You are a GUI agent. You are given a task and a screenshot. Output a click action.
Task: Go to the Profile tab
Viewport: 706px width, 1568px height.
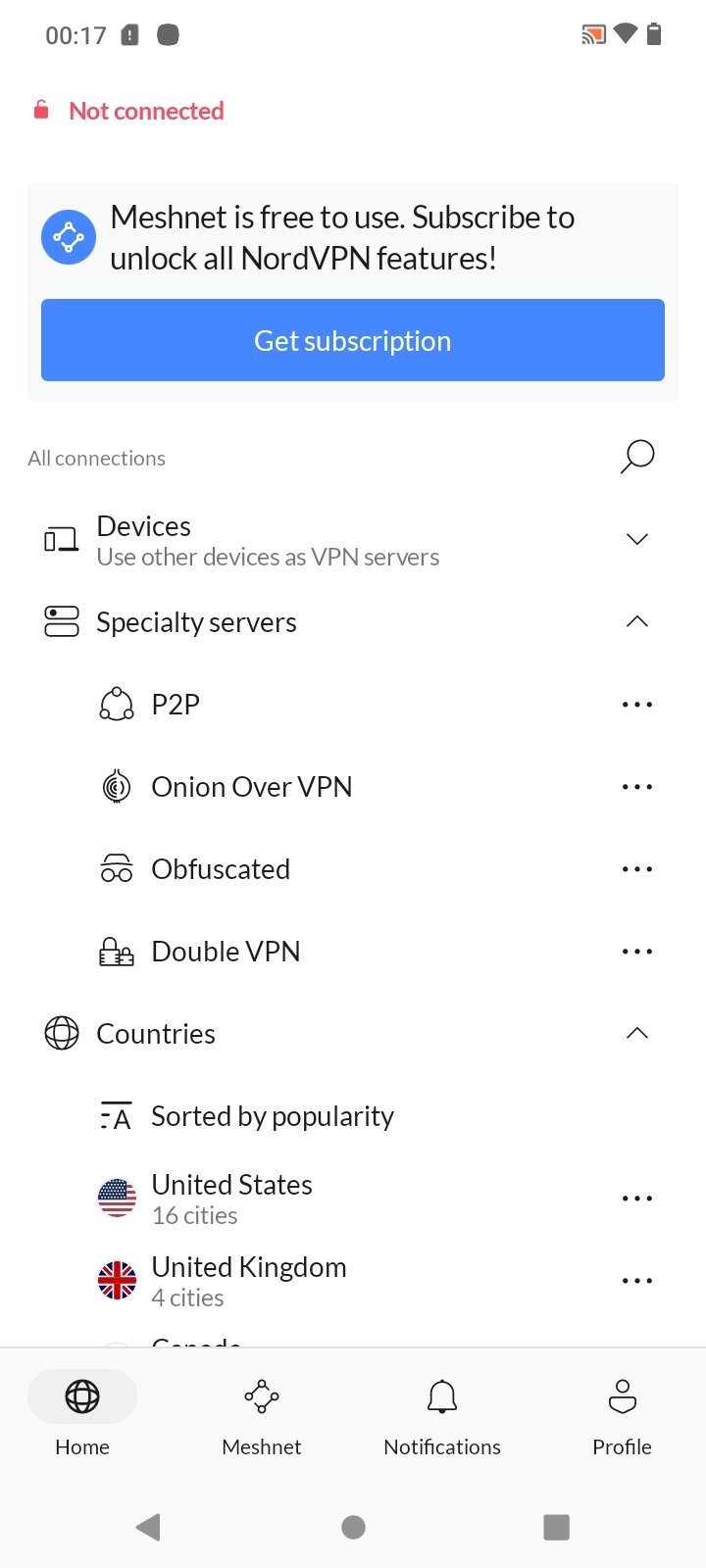tap(622, 1414)
